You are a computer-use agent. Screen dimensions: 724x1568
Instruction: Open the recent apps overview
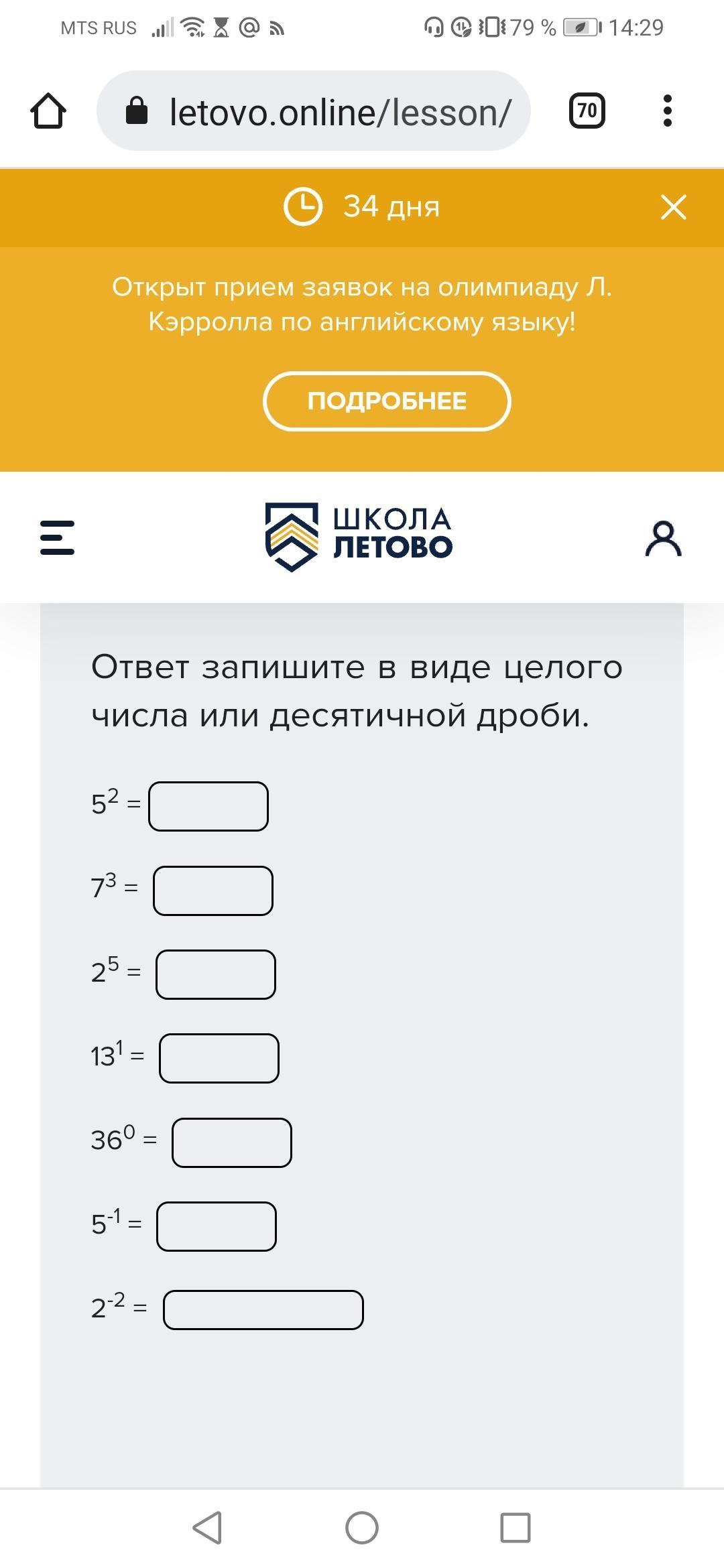click(516, 1528)
